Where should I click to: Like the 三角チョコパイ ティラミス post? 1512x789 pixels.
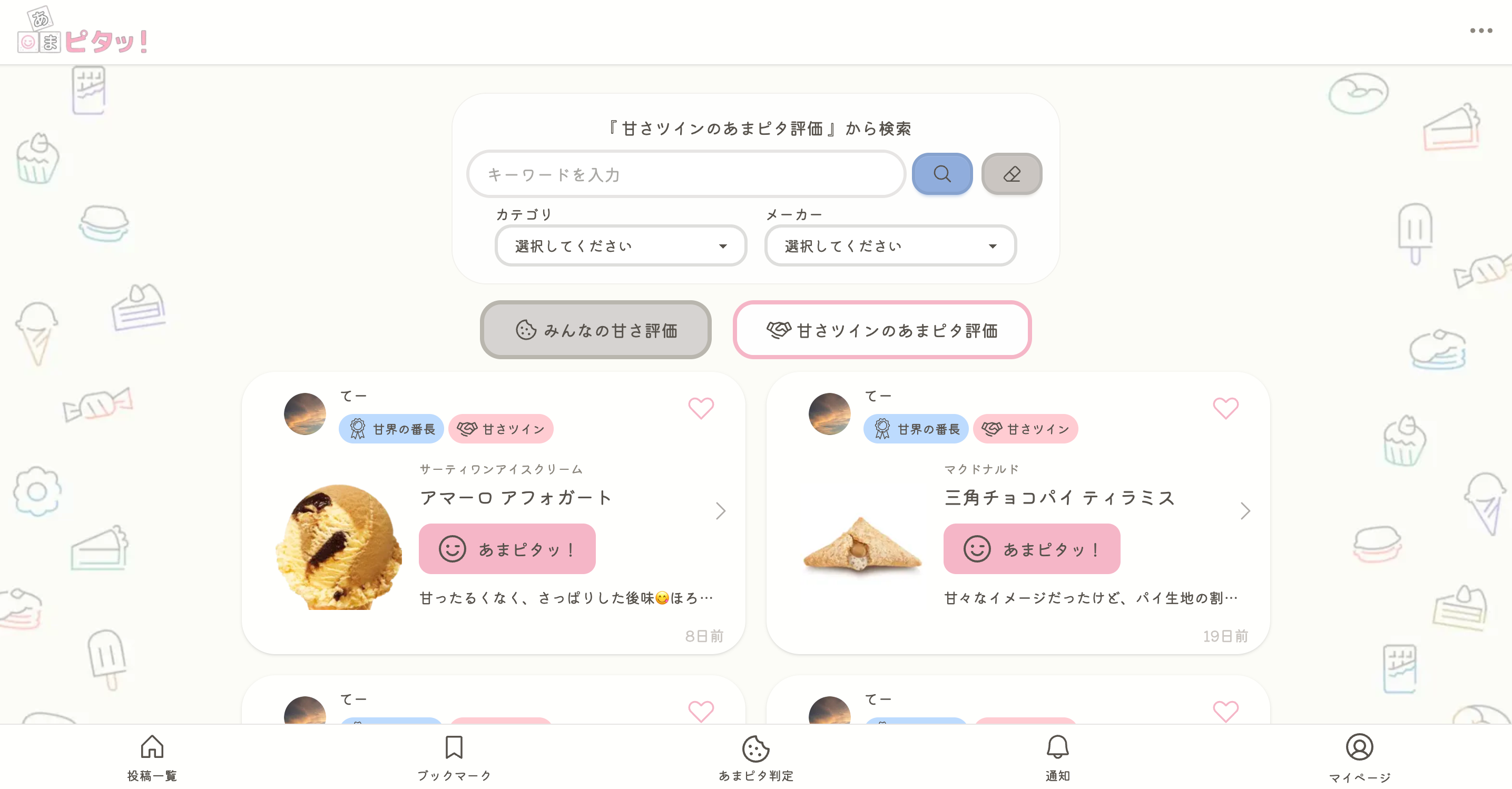[1225, 408]
